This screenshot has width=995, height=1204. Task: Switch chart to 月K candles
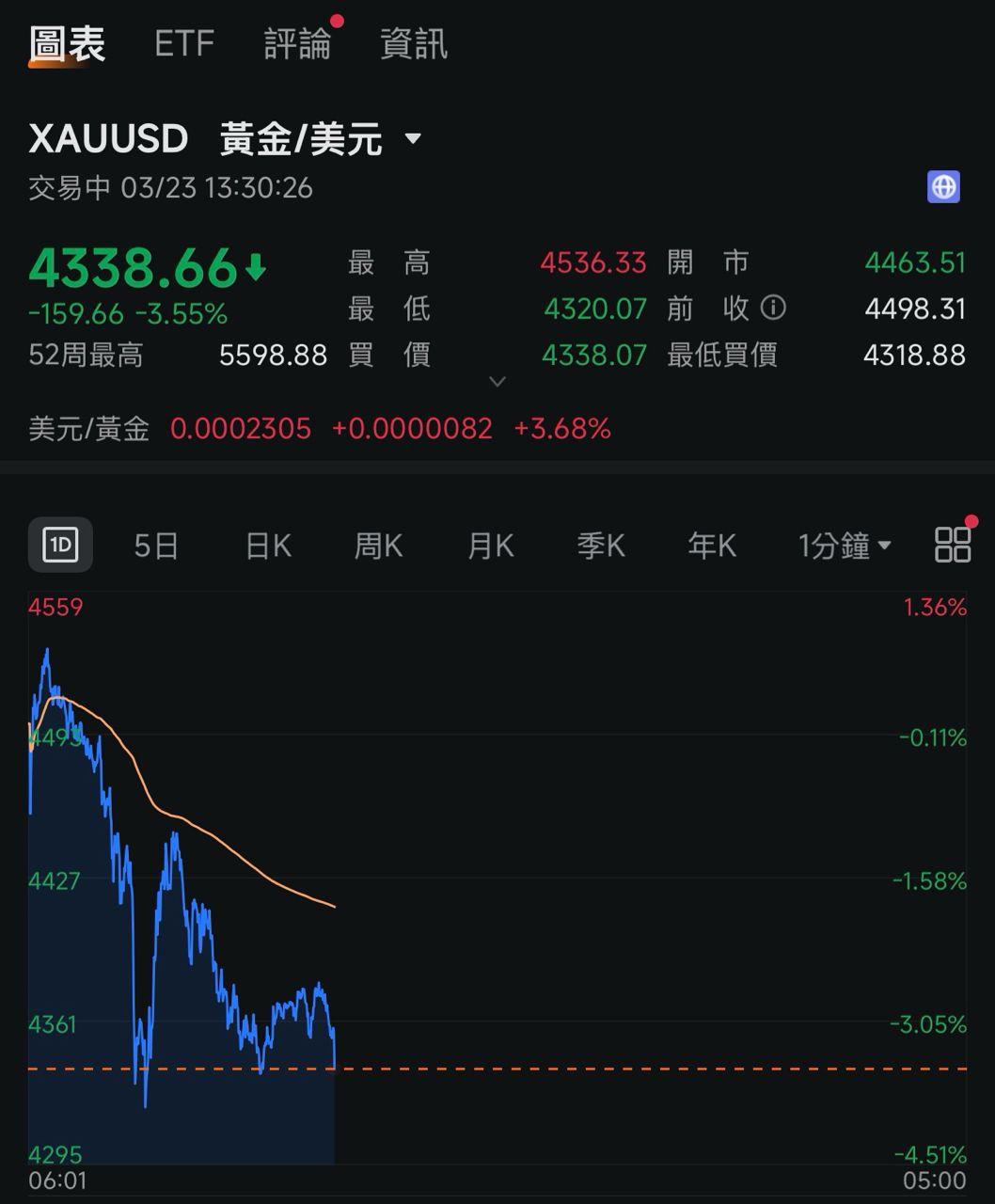[x=490, y=546]
